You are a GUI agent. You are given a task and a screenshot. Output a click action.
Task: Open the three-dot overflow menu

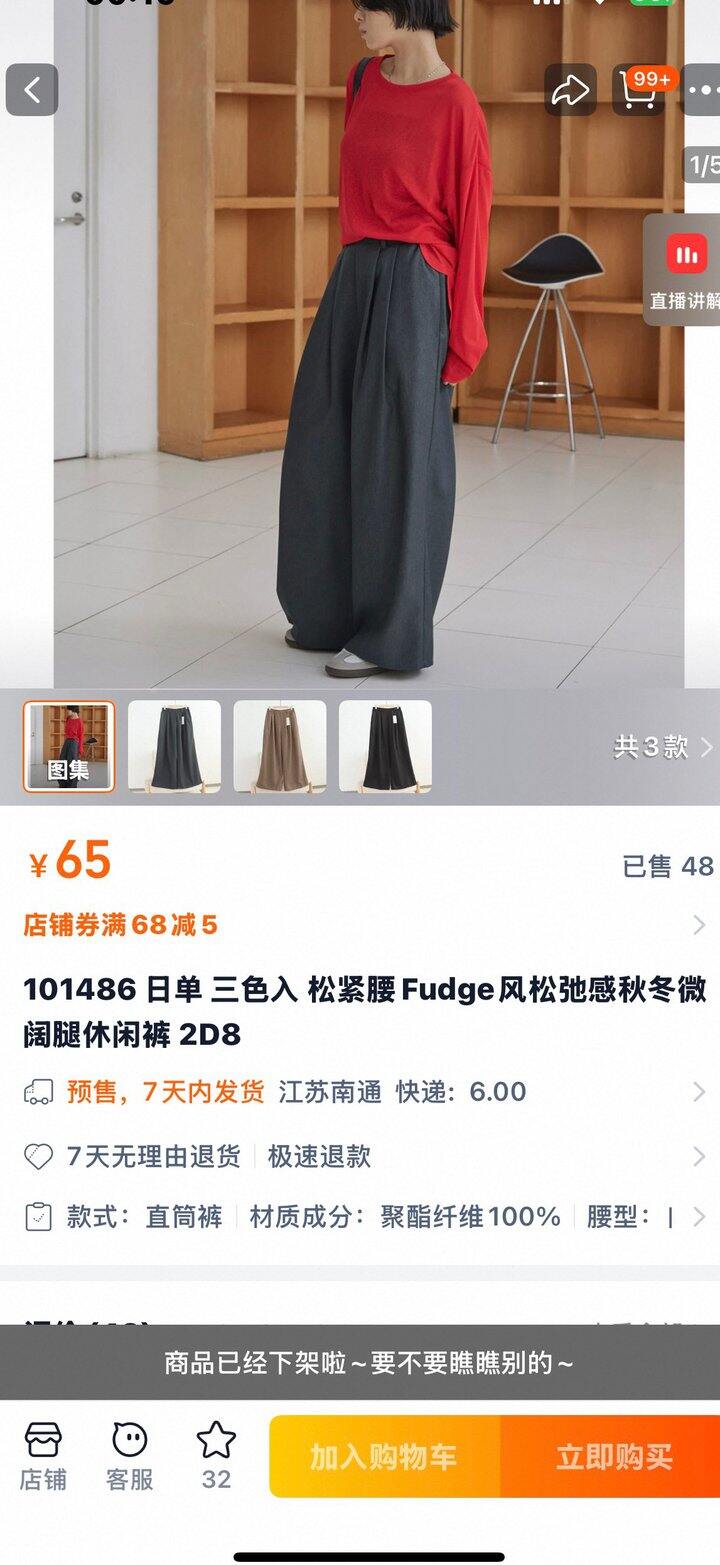coord(703,90)
